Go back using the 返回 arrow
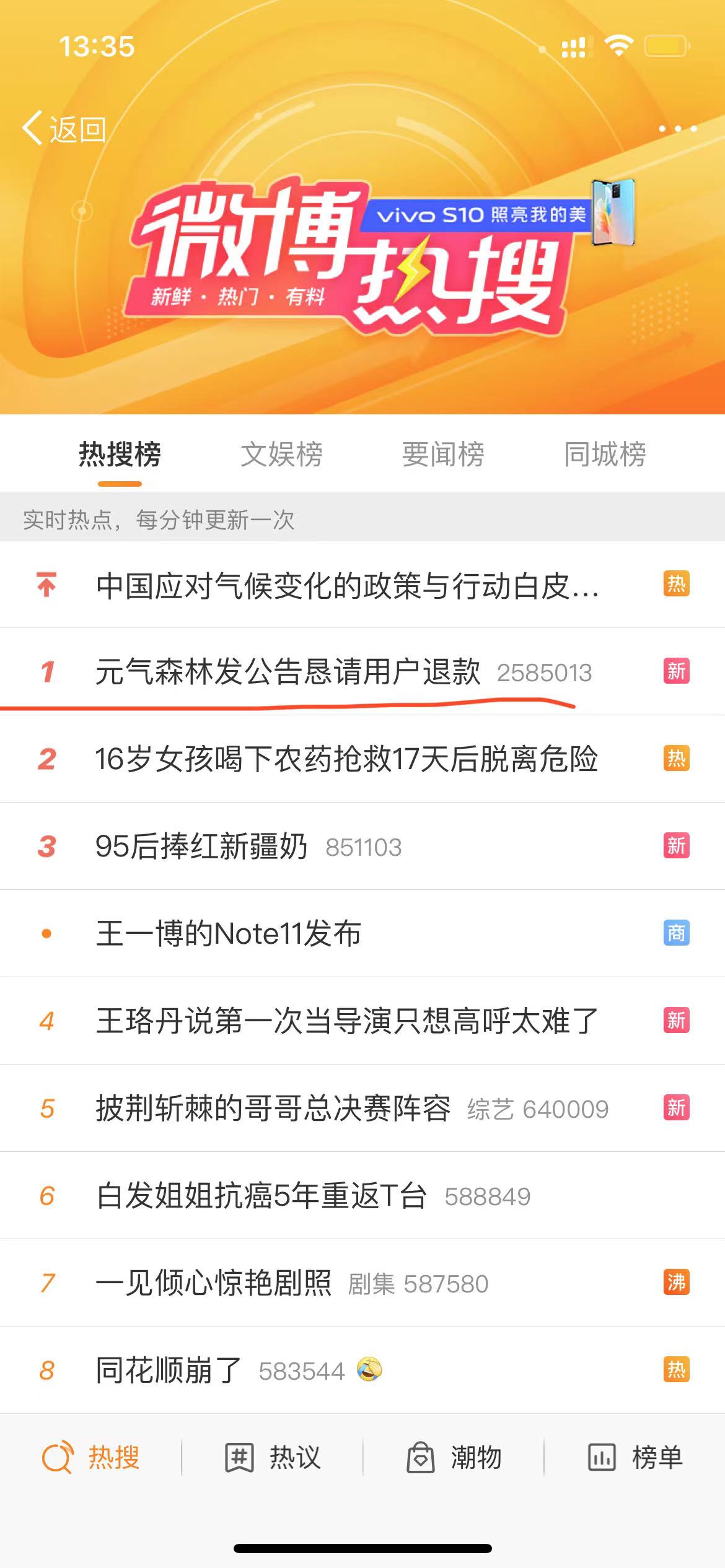This screenshot has width=725, height=1568. (63, 129)
